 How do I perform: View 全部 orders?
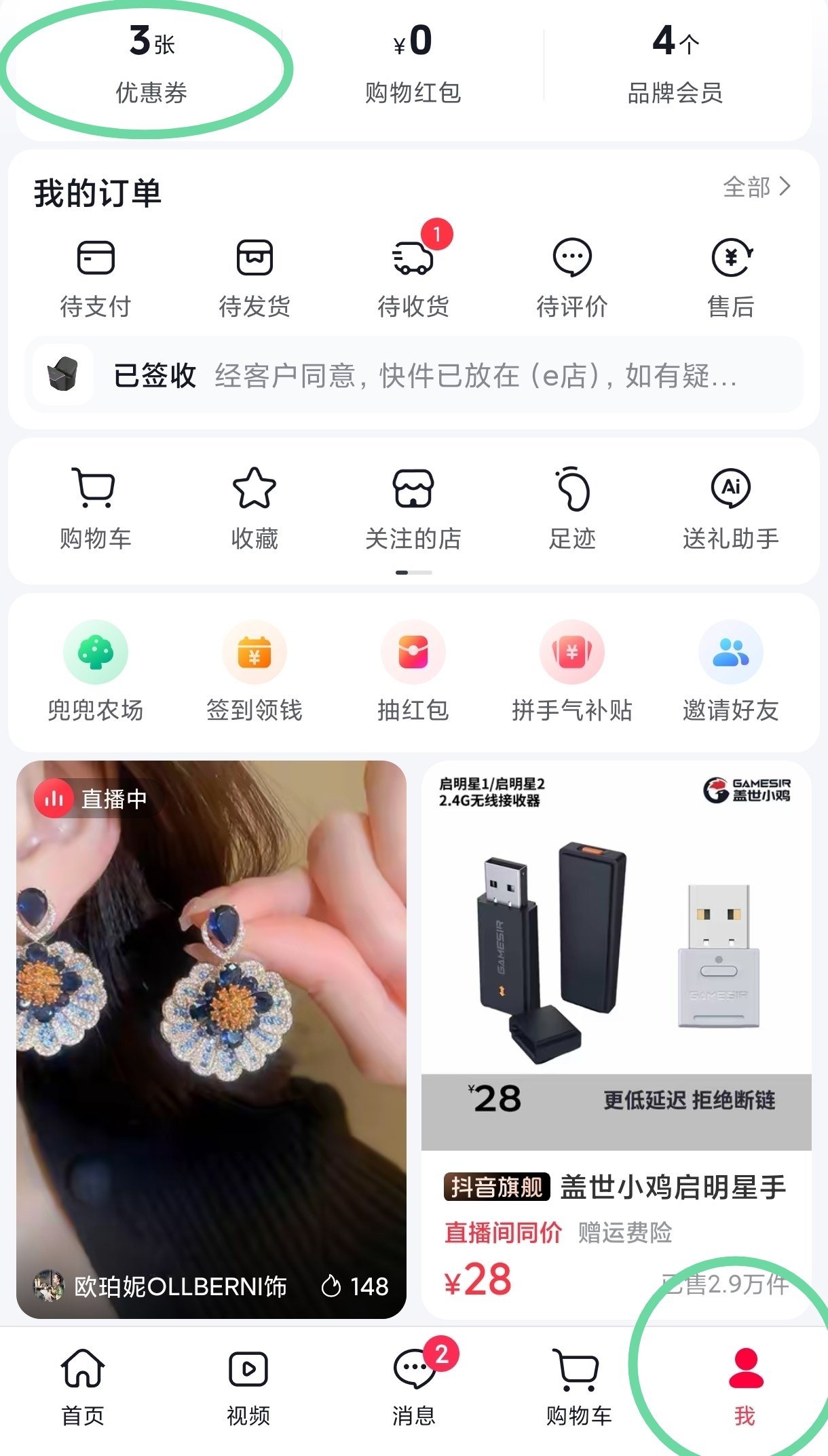pos(756,187)
